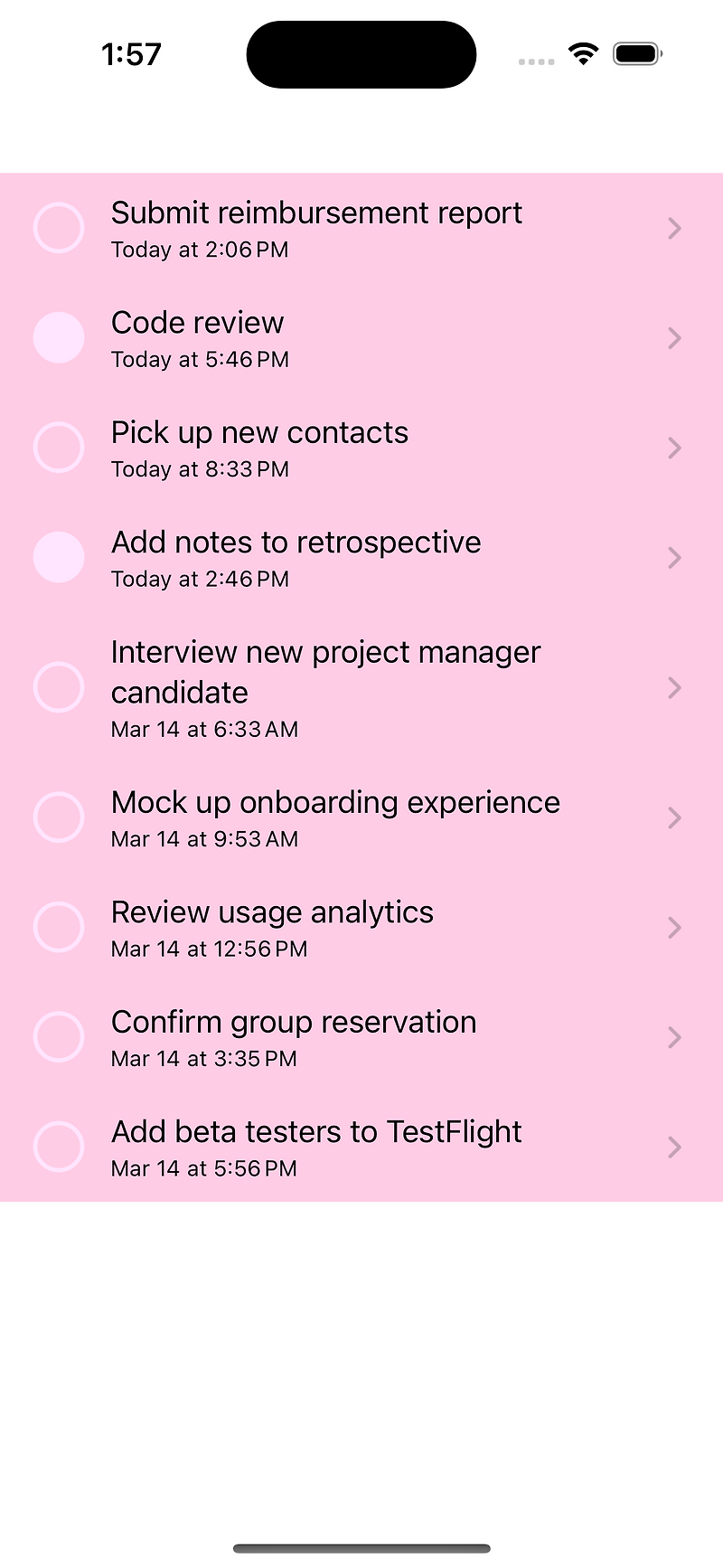Viewport: 723px width, 1568px height.
Task: Expand "Review usage analytics" details arrow
Action: (x=674, y=927)
